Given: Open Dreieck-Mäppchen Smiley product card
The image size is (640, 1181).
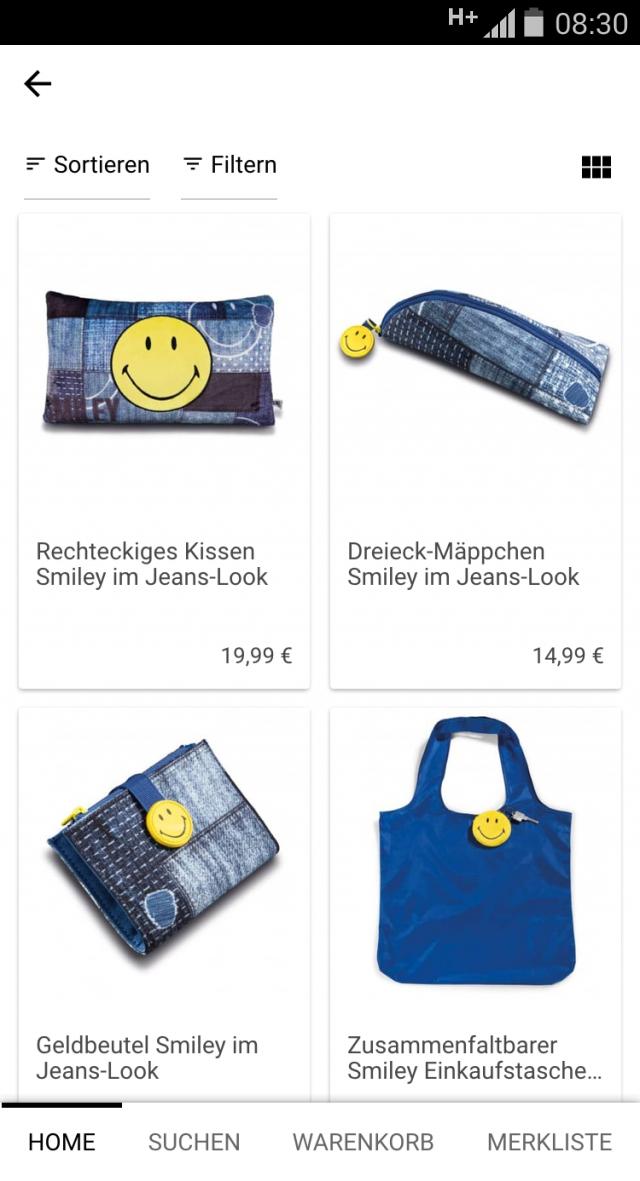Looking at the screenshot, I should [x=475, y=450].
